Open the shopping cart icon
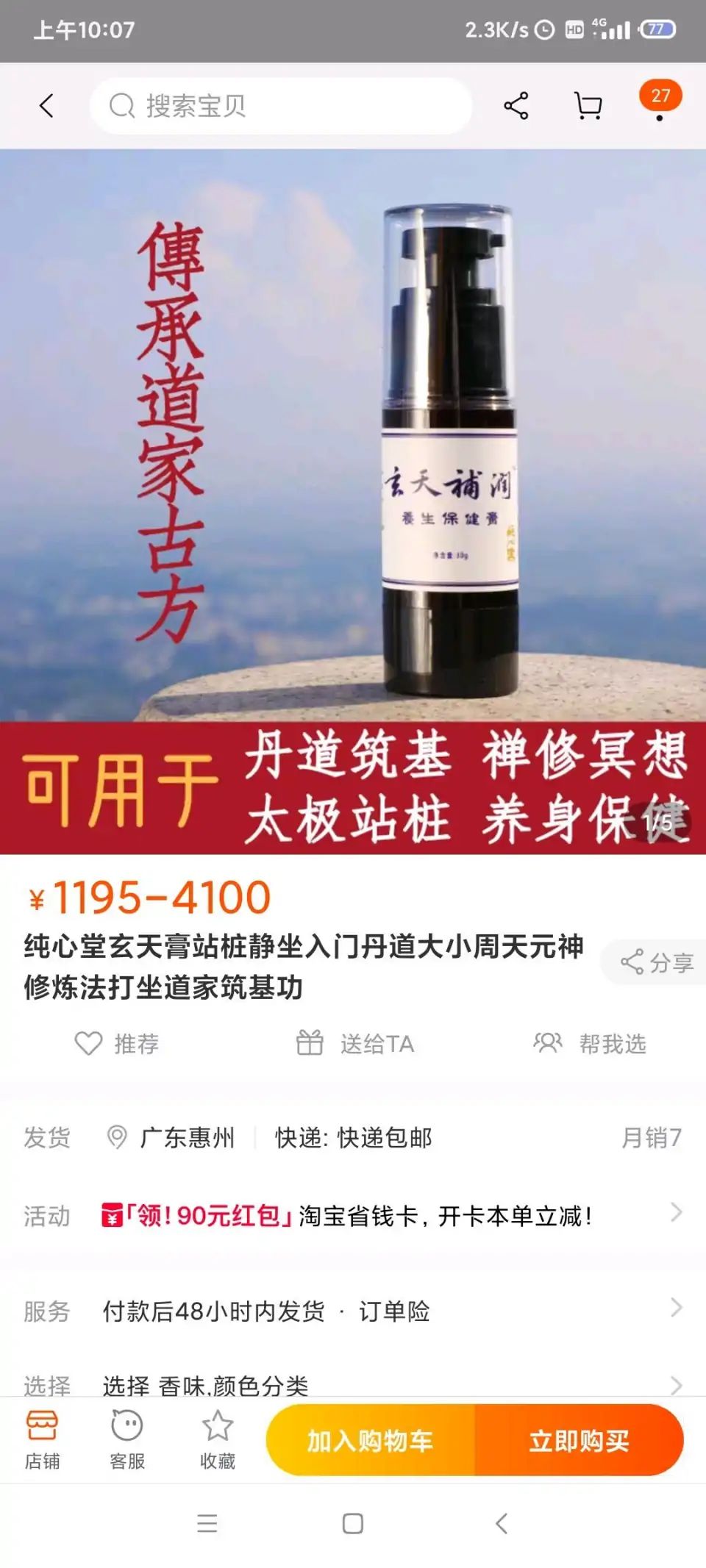706x1568 pixels. click(588, 106)
